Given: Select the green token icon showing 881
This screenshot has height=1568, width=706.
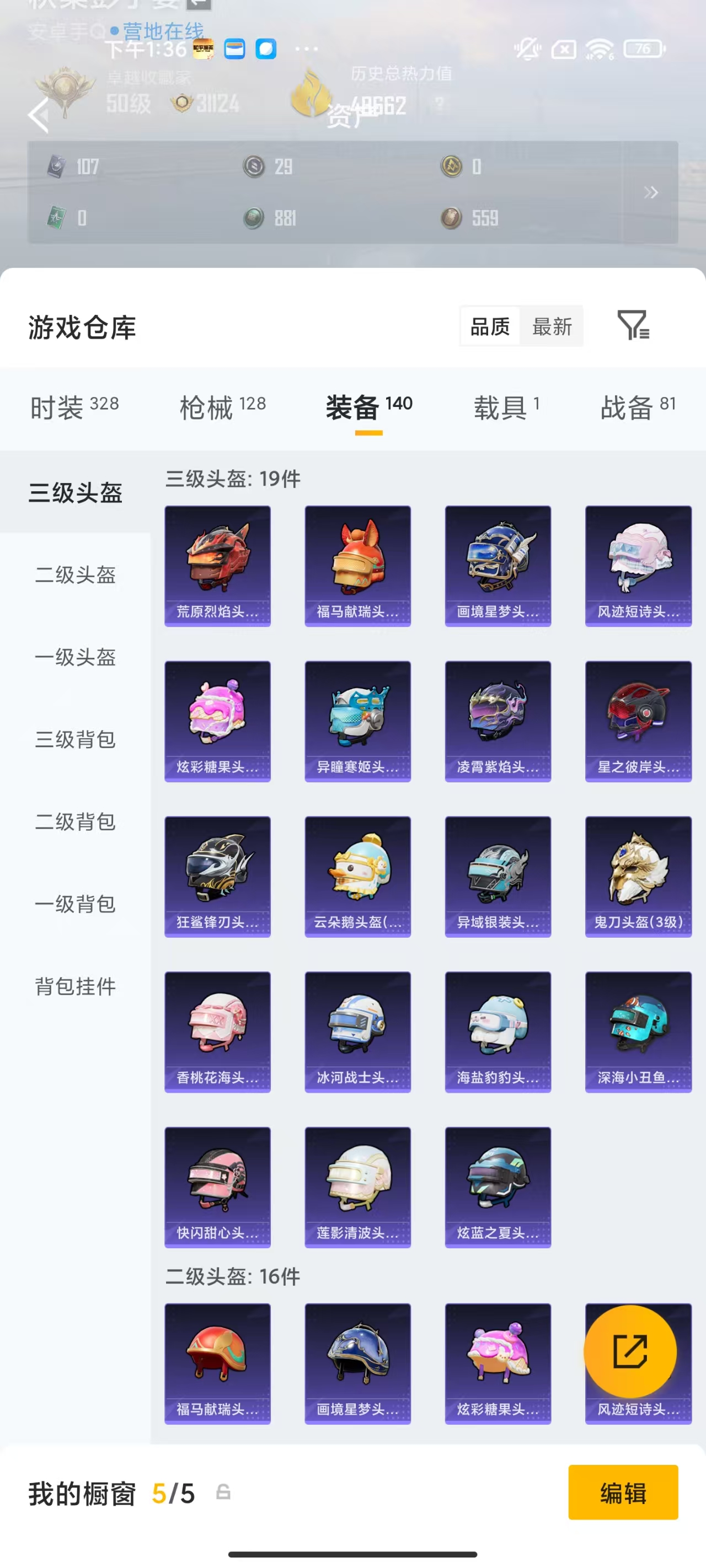Looking at the screenshot, I should point(252,218).
